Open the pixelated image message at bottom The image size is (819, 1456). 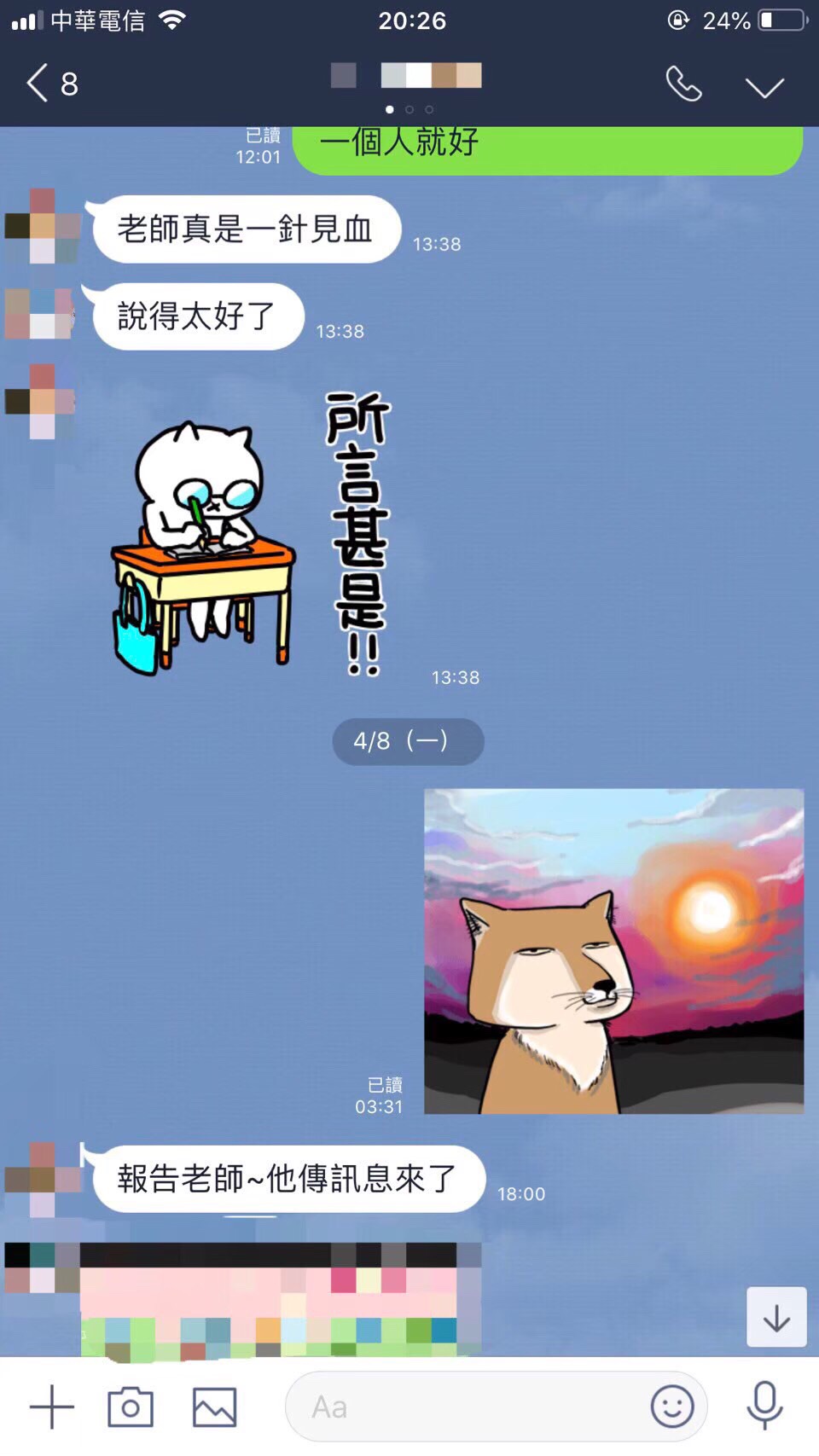coord(280,1298)
